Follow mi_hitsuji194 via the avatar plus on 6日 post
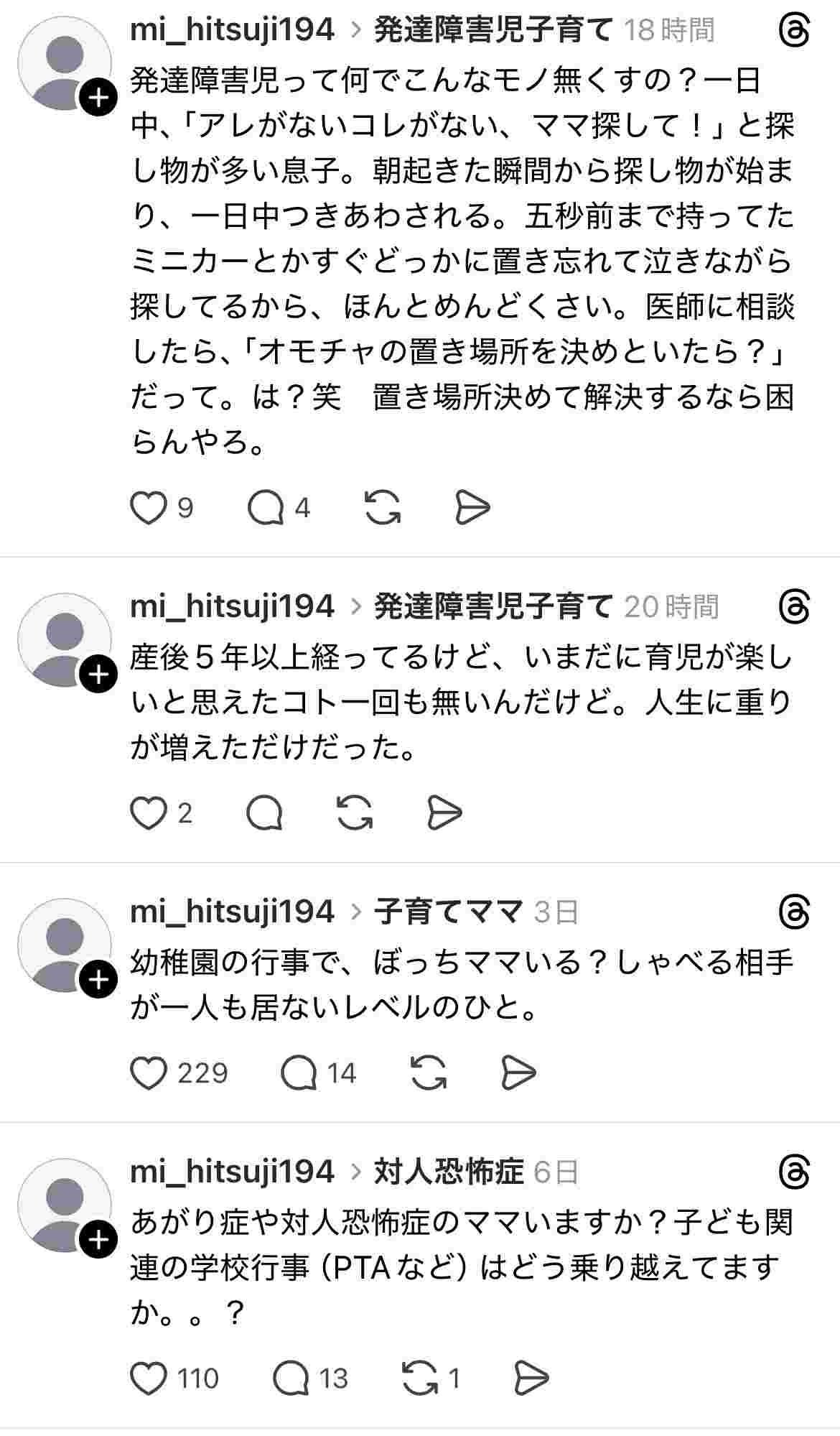Image resolution: width=840 pixels, height=1436 pixels. [98, 1240]
